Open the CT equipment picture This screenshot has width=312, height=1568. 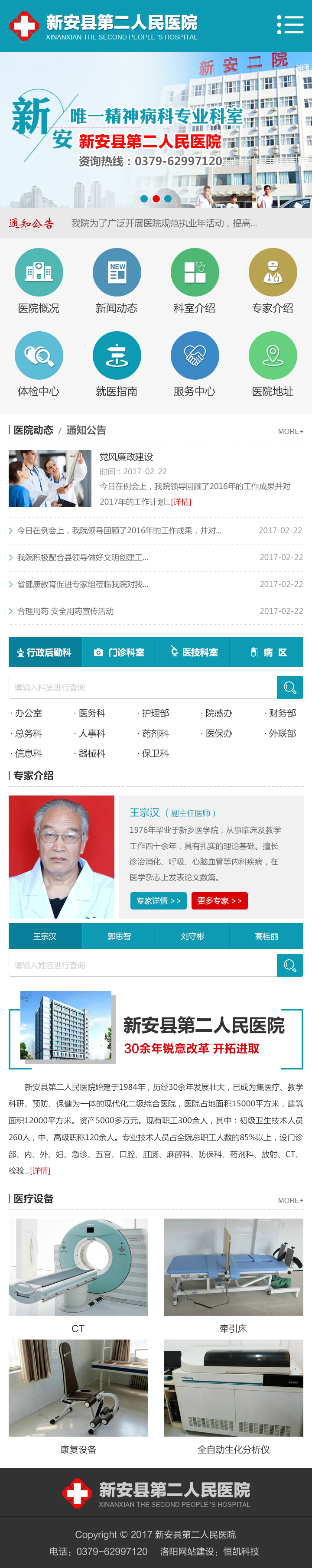(78, 1267)
